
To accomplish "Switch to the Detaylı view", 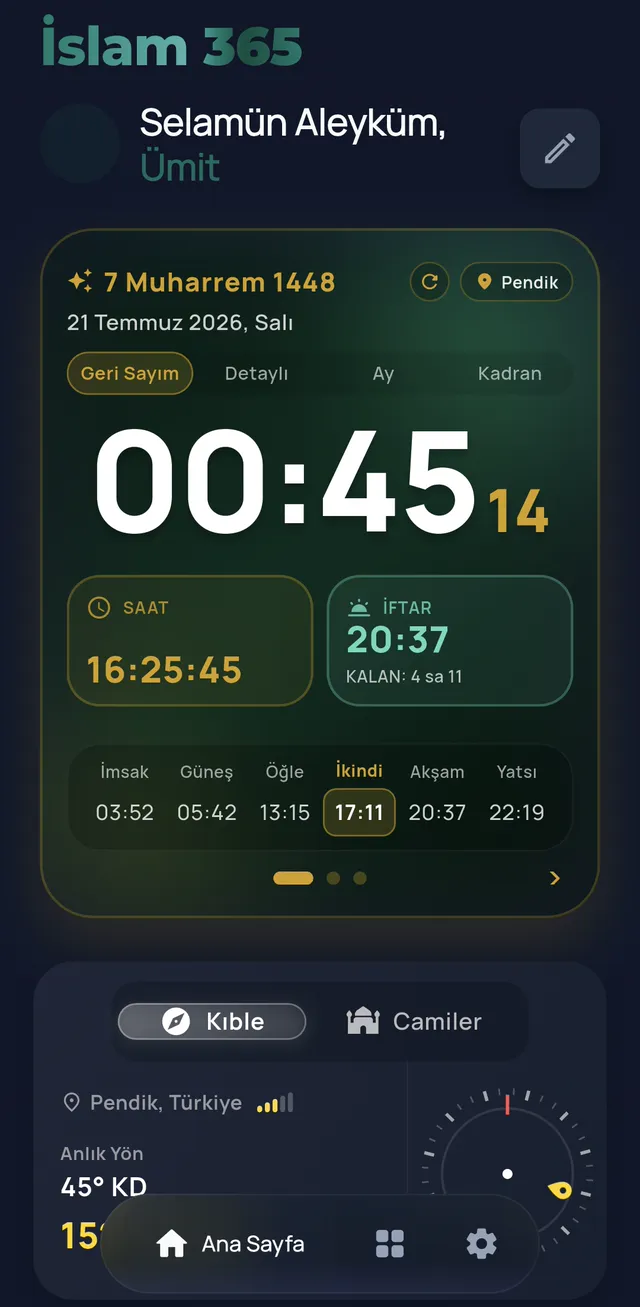I will click(x=256, y=374).
